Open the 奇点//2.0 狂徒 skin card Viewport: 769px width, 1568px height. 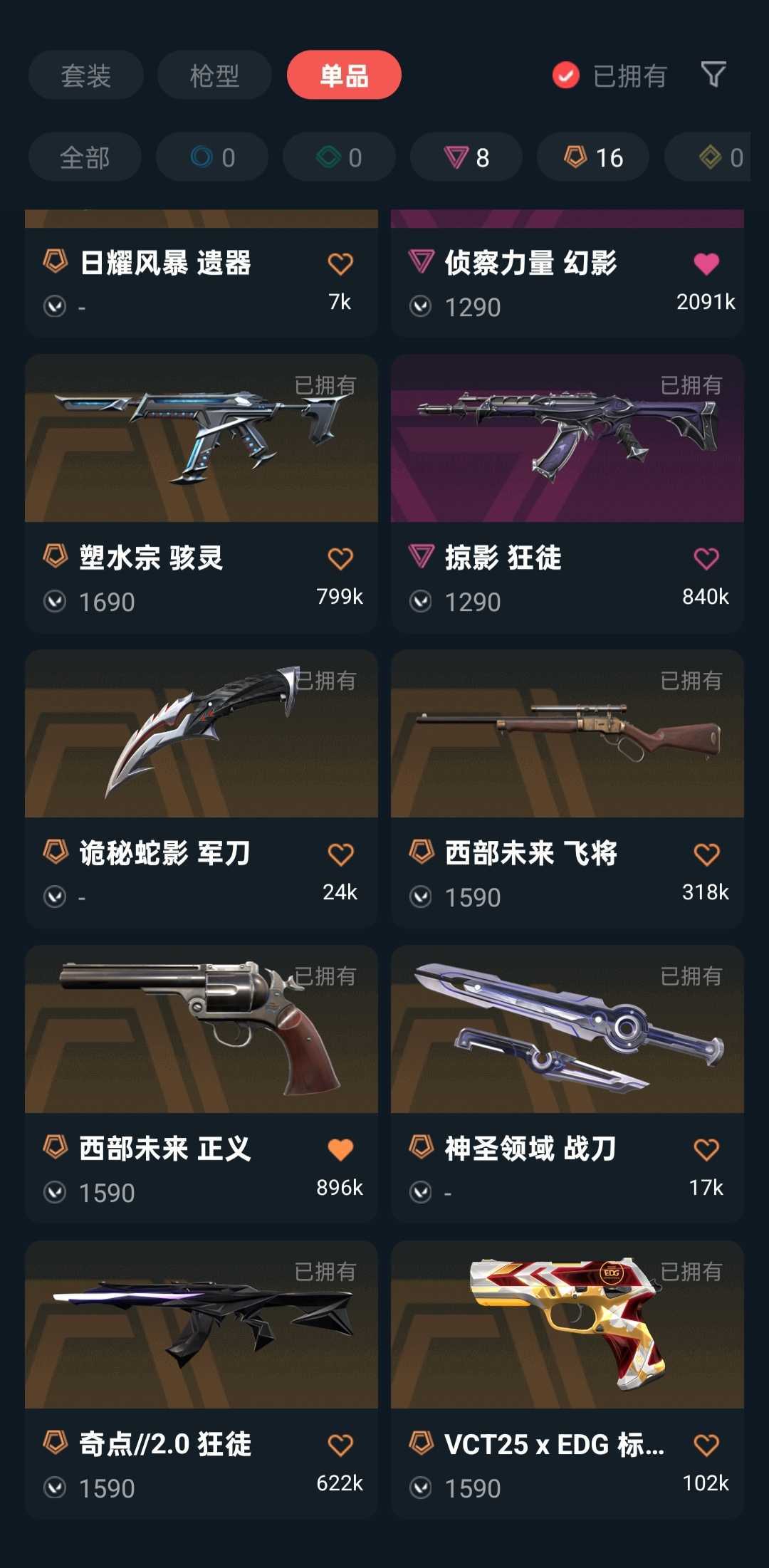[x=202, y=1380]
